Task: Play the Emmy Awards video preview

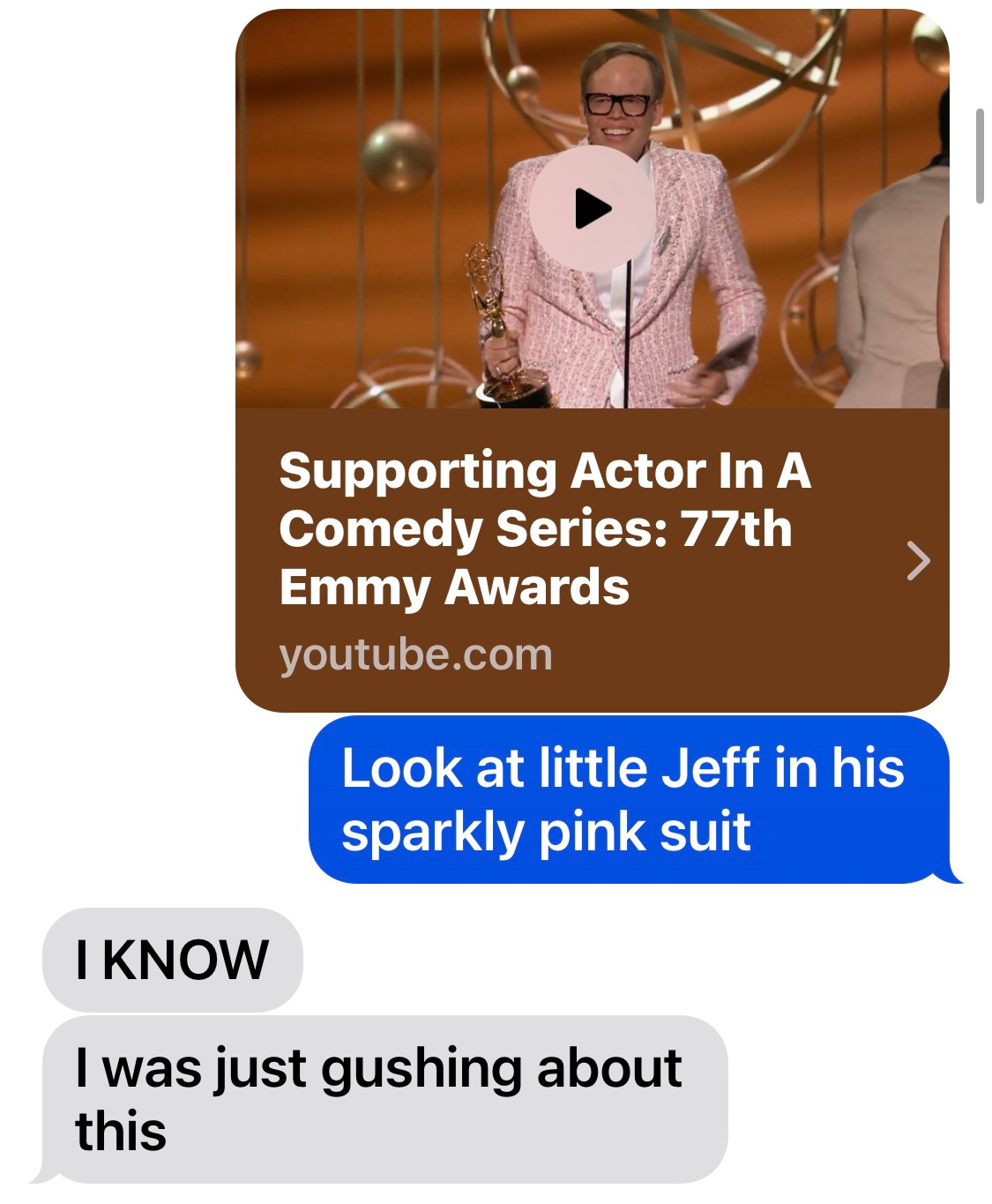Action: click(x=592, y=209)
